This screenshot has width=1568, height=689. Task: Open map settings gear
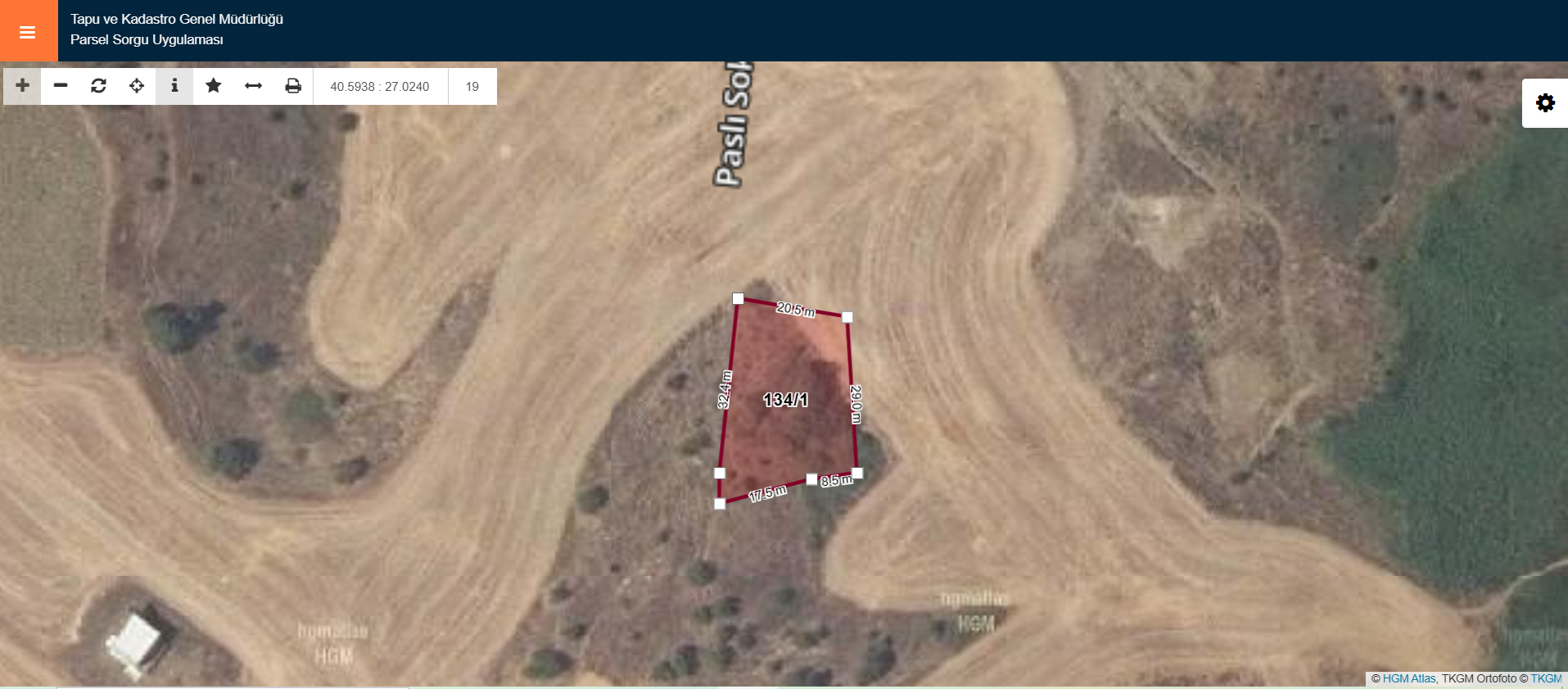pos(1545,103)
